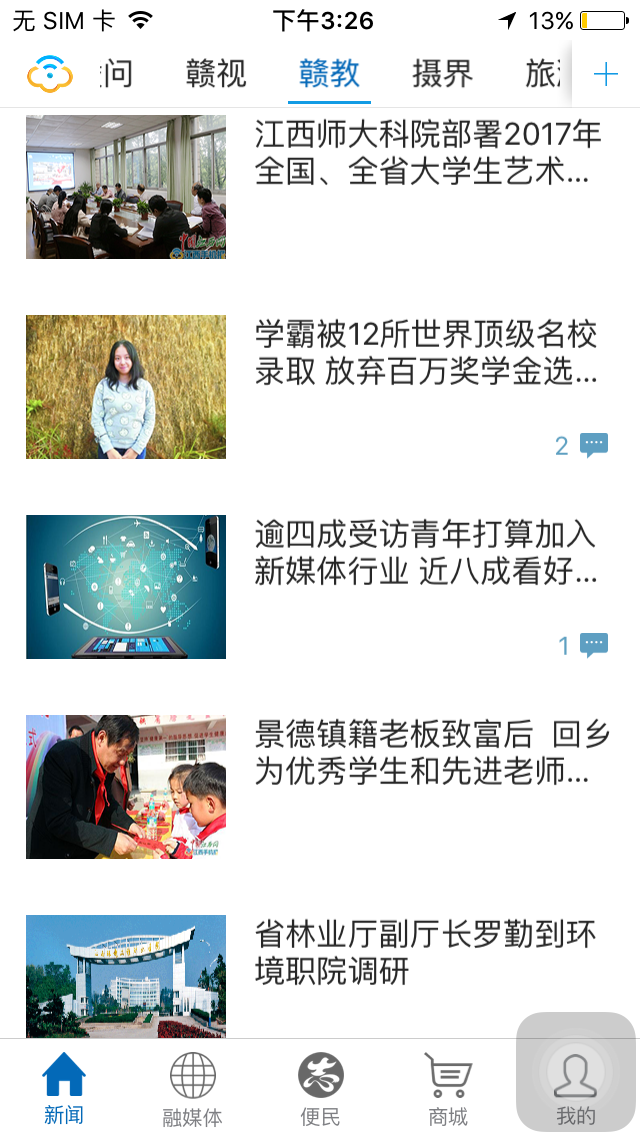Go to the 新闻 bottom tab
Image resolution: width=640 pixels, height=1136 pixels.
[64, 1088]
